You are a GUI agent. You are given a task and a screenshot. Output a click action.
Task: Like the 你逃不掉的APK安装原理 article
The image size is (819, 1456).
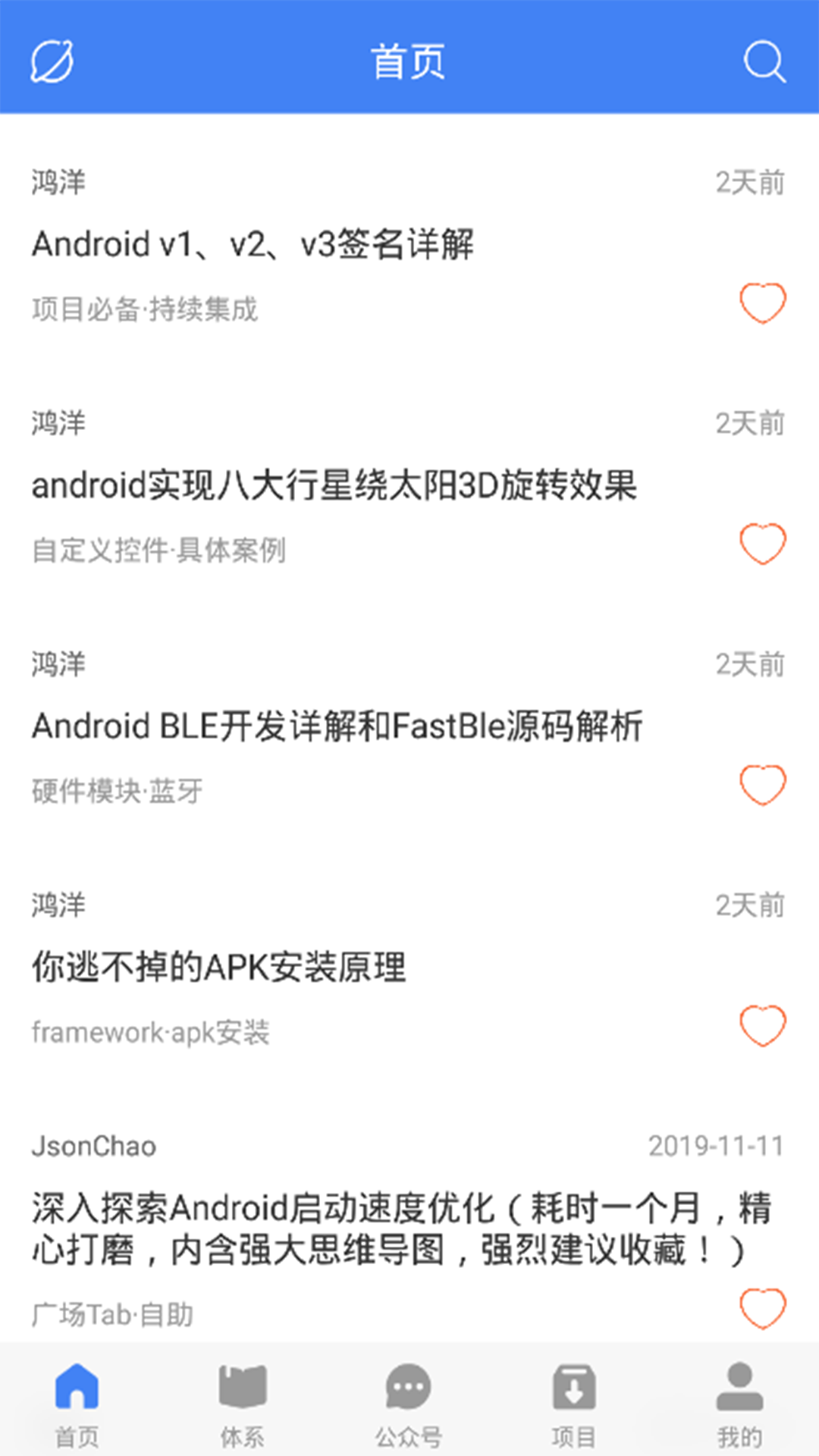tap(762, 1026)
